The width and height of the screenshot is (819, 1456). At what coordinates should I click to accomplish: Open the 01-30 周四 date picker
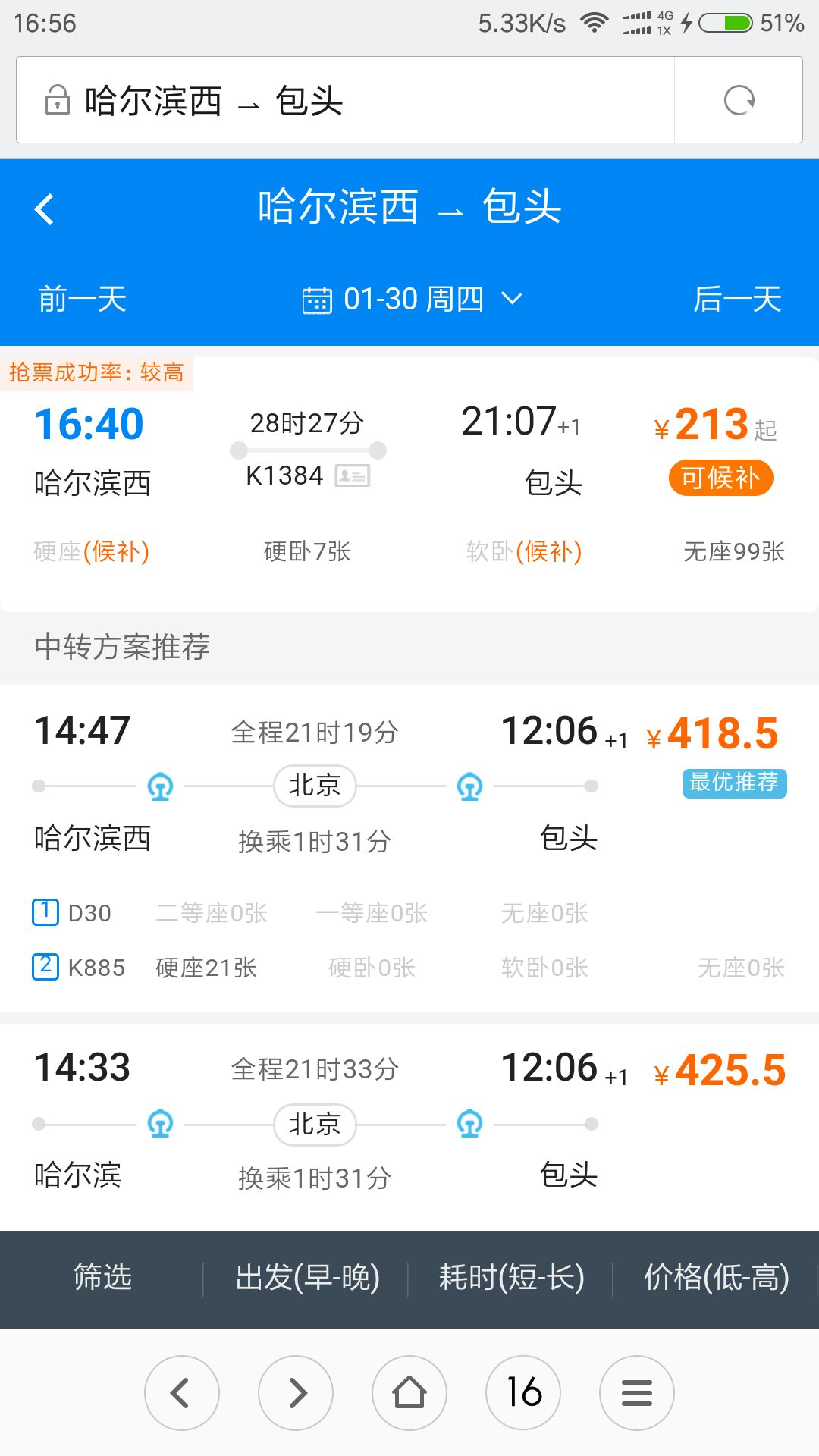412,299
